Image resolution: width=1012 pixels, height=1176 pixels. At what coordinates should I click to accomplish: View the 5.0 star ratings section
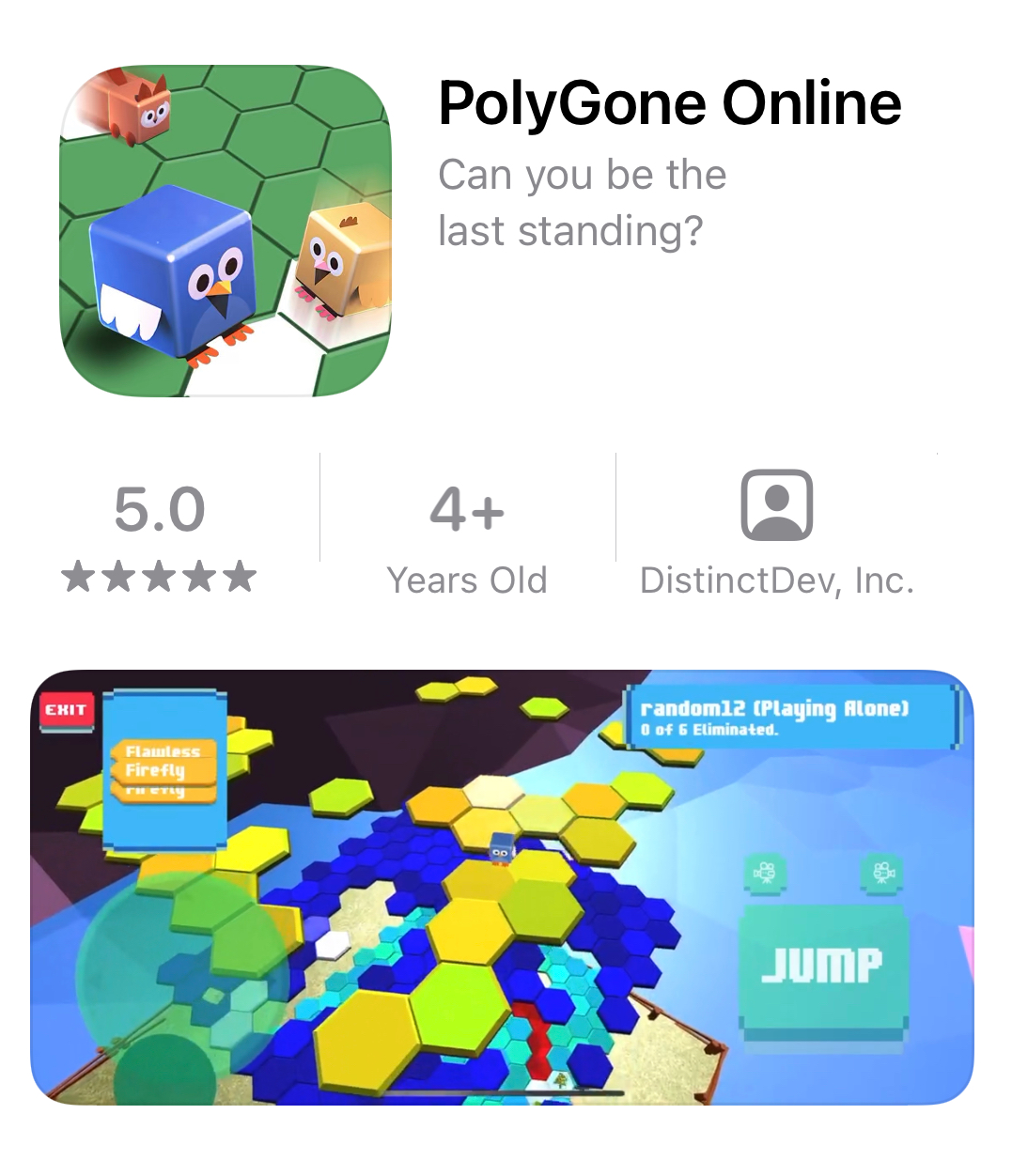tap(159, 535)
